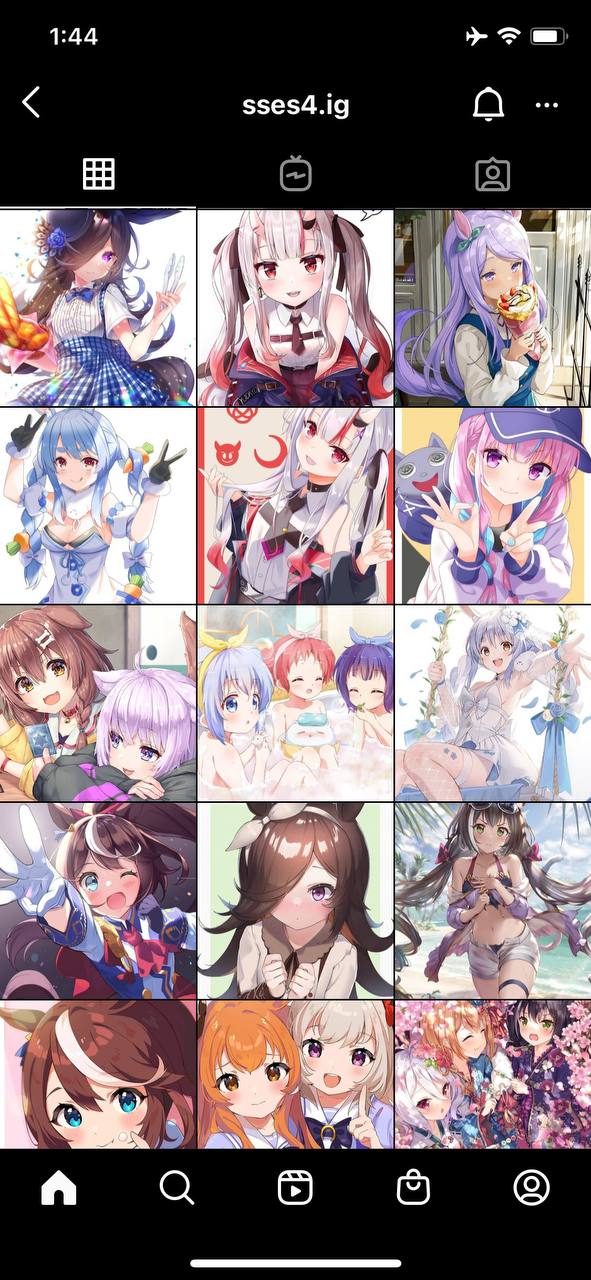Open the Shop tab
Viewport: 591px width, 1280px height.
(413, 1187)
